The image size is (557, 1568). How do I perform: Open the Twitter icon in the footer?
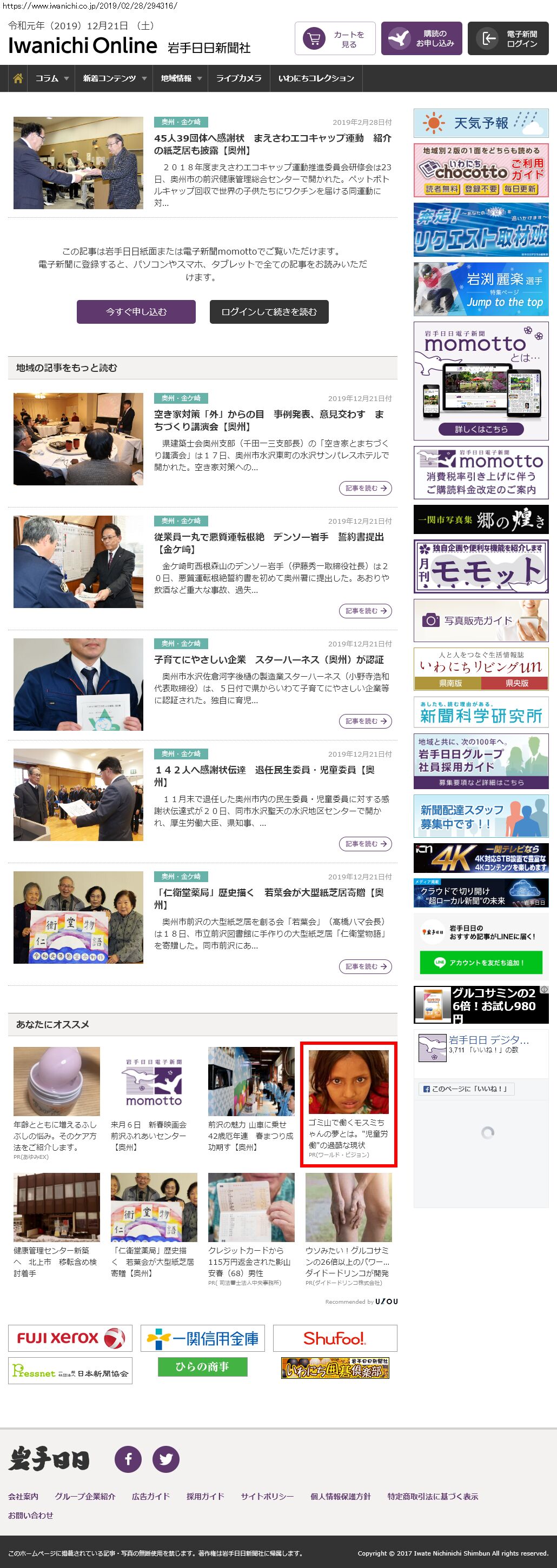(165, 1459)
